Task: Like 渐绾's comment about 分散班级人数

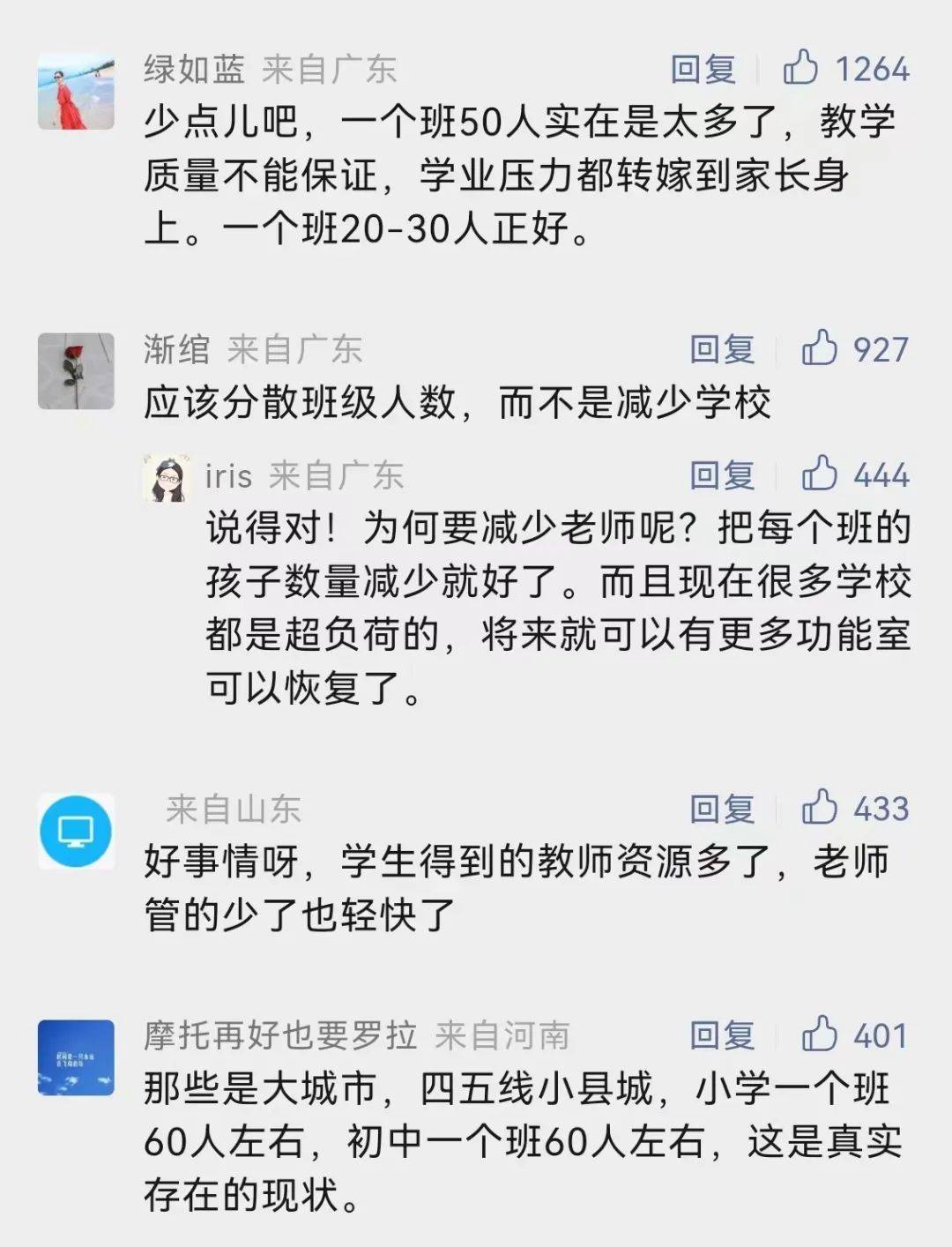Action: coord(819,348)
